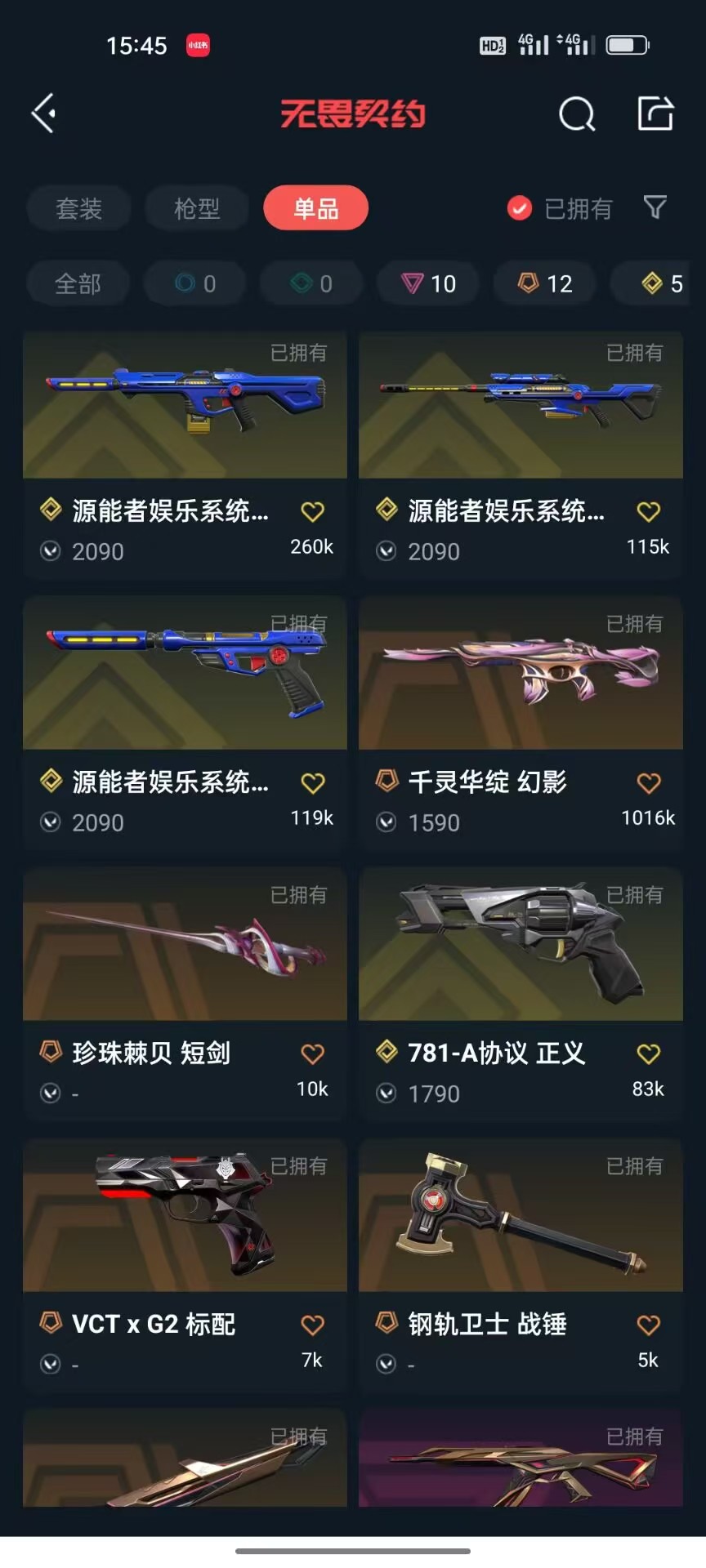Select the 单品 tab
706x1568 pixels.
[x=315, y=208]
